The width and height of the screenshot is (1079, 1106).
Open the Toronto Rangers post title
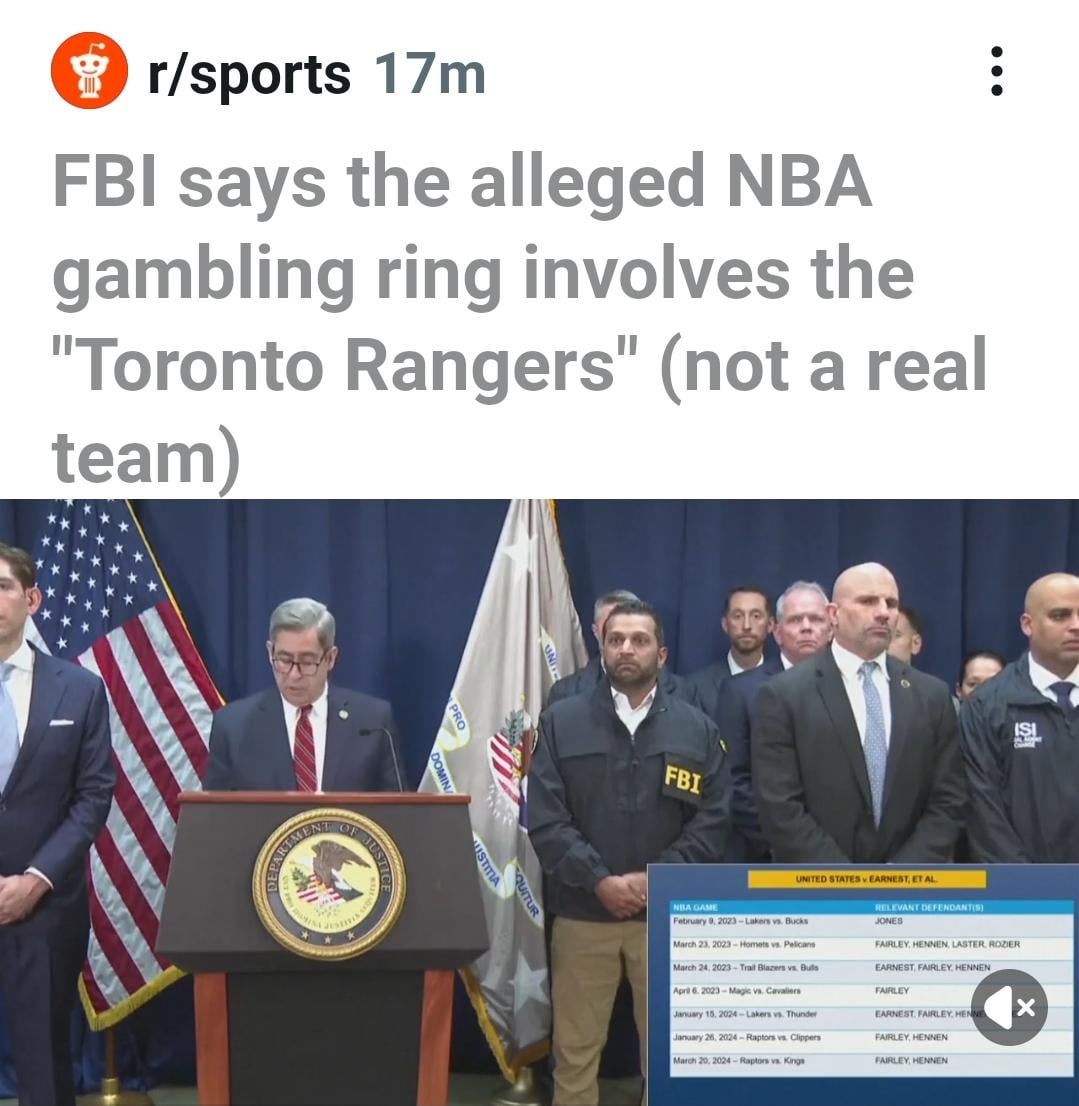pos(518,318)
